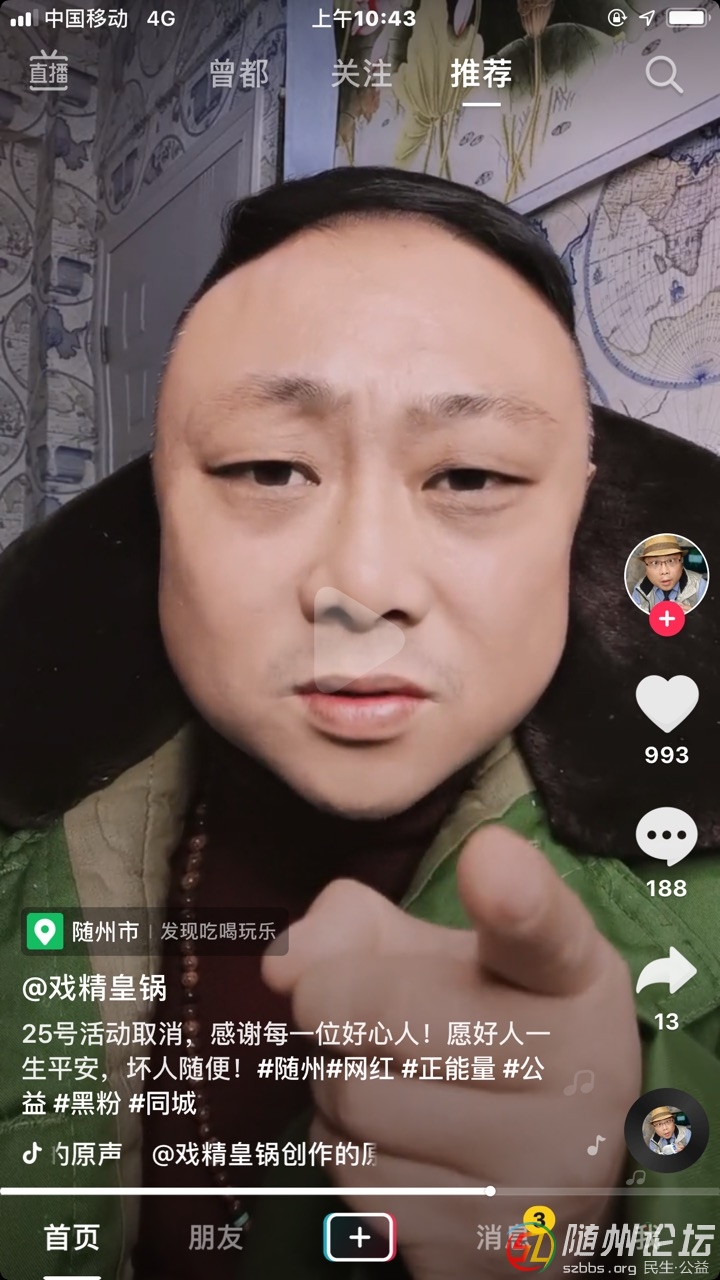
Task: Select the 推荐 tab
Action: (481, 74)
